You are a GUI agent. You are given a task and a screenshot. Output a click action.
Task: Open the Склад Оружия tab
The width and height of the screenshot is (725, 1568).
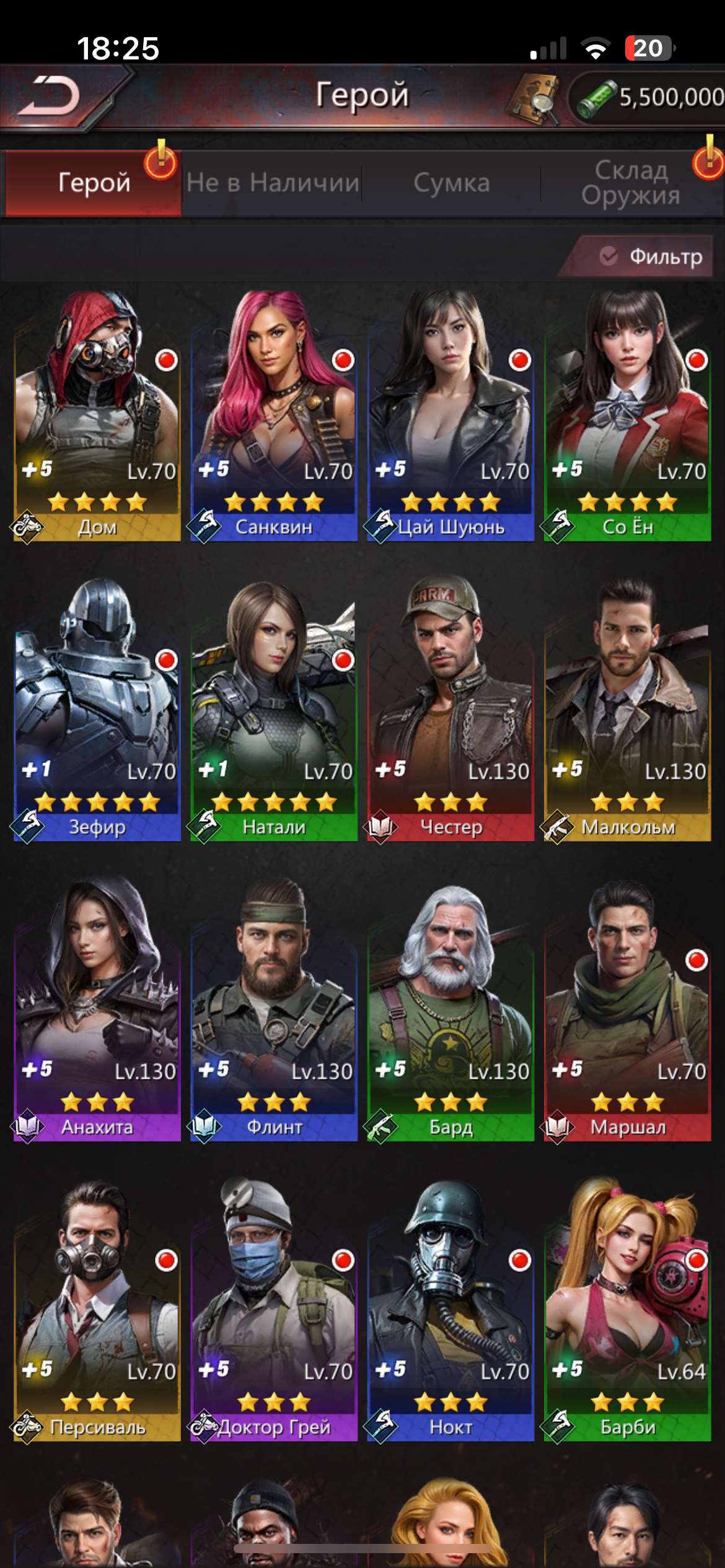pyautogui.click(x=631, y=183)
